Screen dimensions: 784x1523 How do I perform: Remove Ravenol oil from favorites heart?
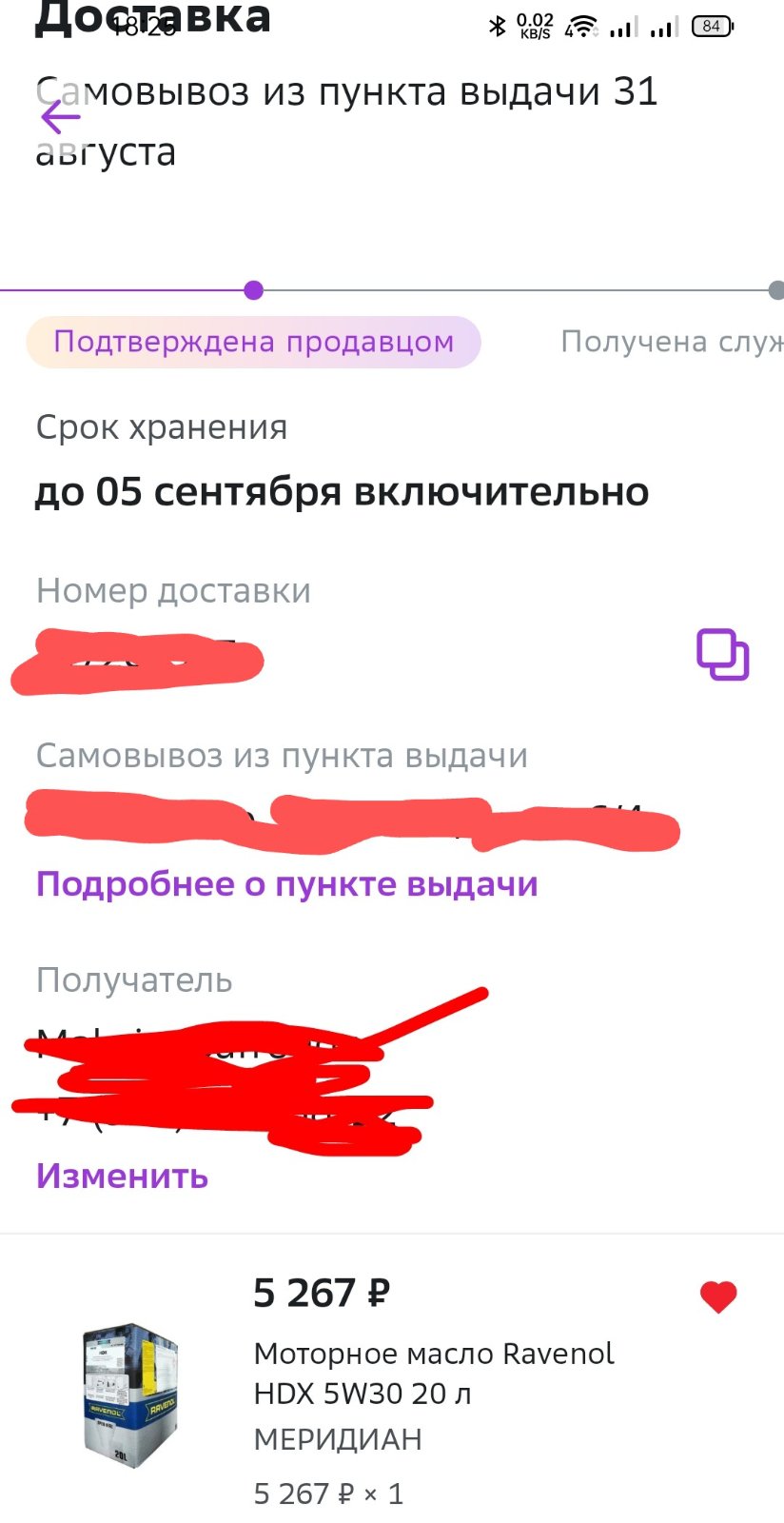718,1296
